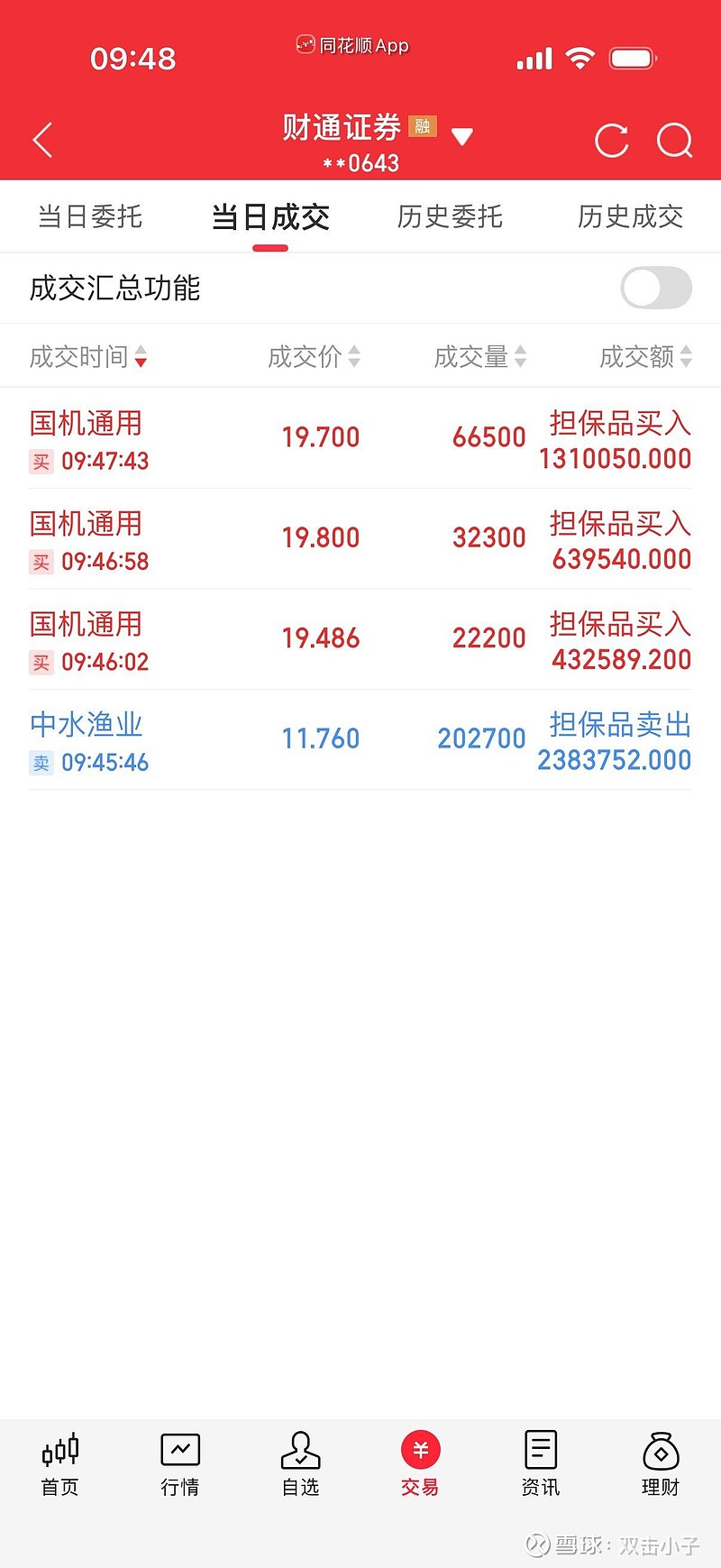Viewport: 721px width, 1568px height.
Task: Select the 当日成交 tab
Action: [x=270, y=217]
